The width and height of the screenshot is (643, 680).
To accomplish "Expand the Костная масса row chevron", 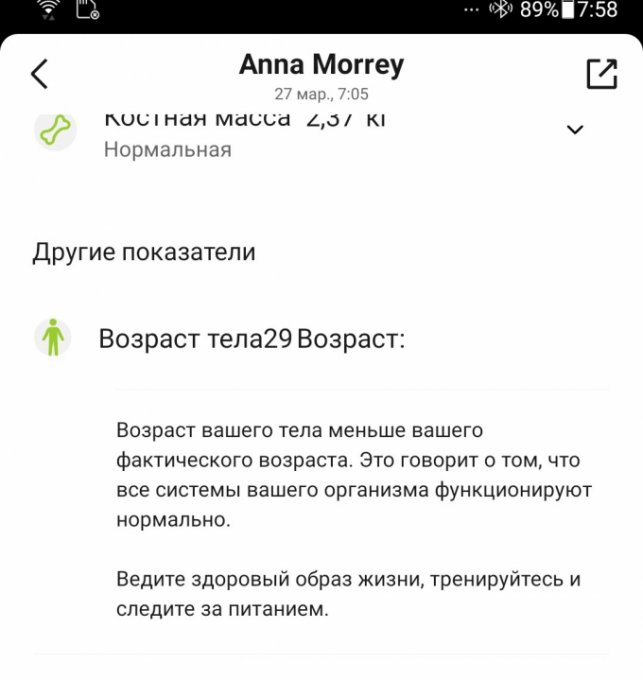I will point(575,130).
